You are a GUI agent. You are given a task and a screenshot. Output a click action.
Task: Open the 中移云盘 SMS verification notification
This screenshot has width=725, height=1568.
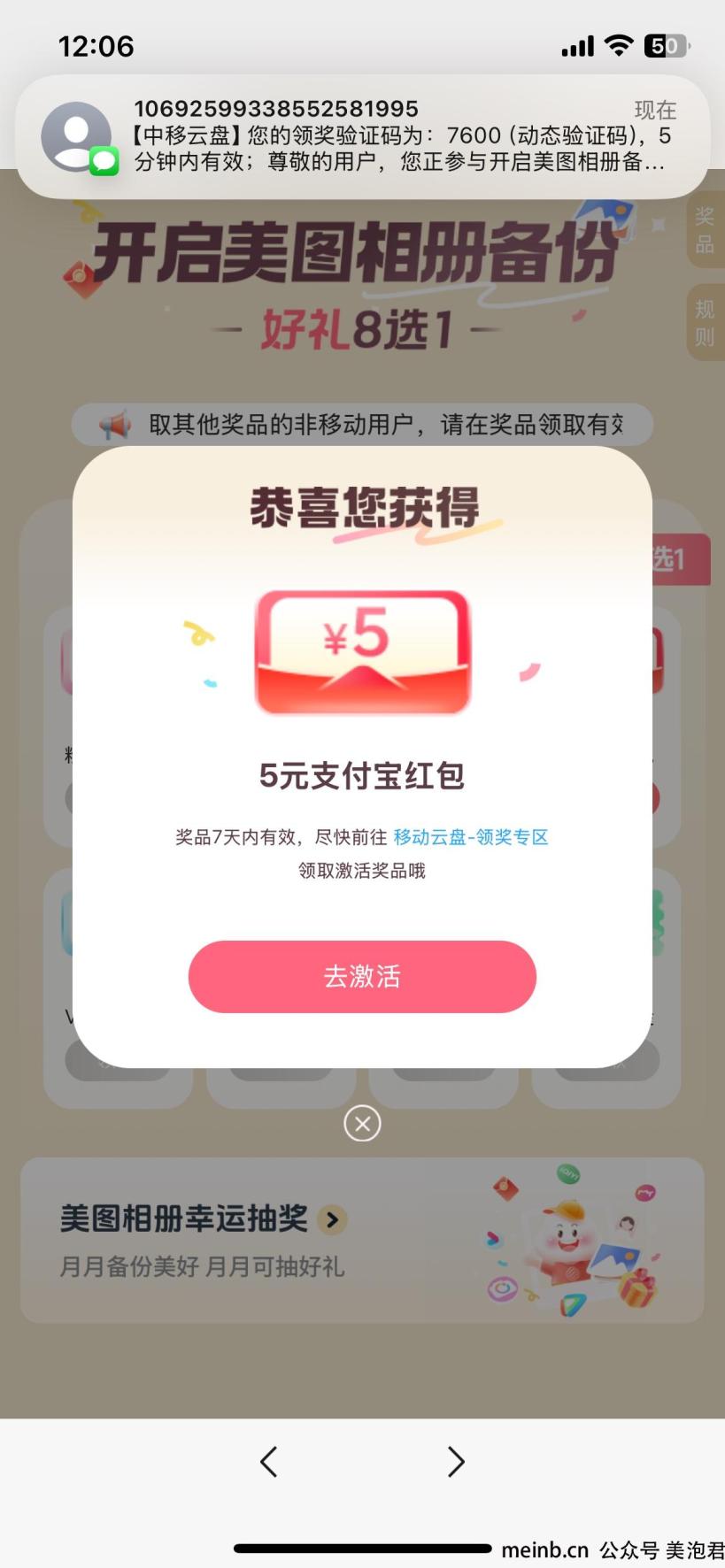(362, 136)
